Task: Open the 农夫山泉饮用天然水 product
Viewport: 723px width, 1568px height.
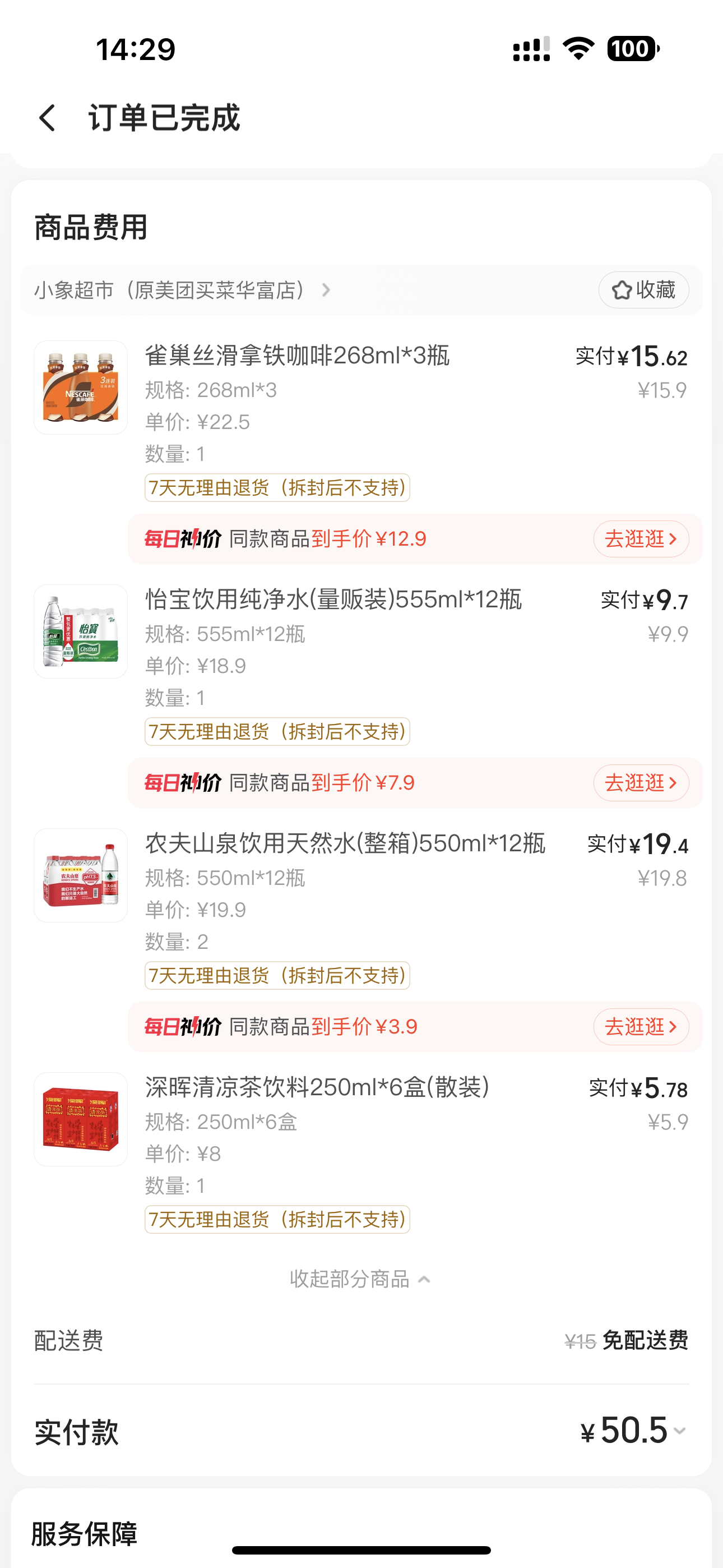Action: (345, 843)
